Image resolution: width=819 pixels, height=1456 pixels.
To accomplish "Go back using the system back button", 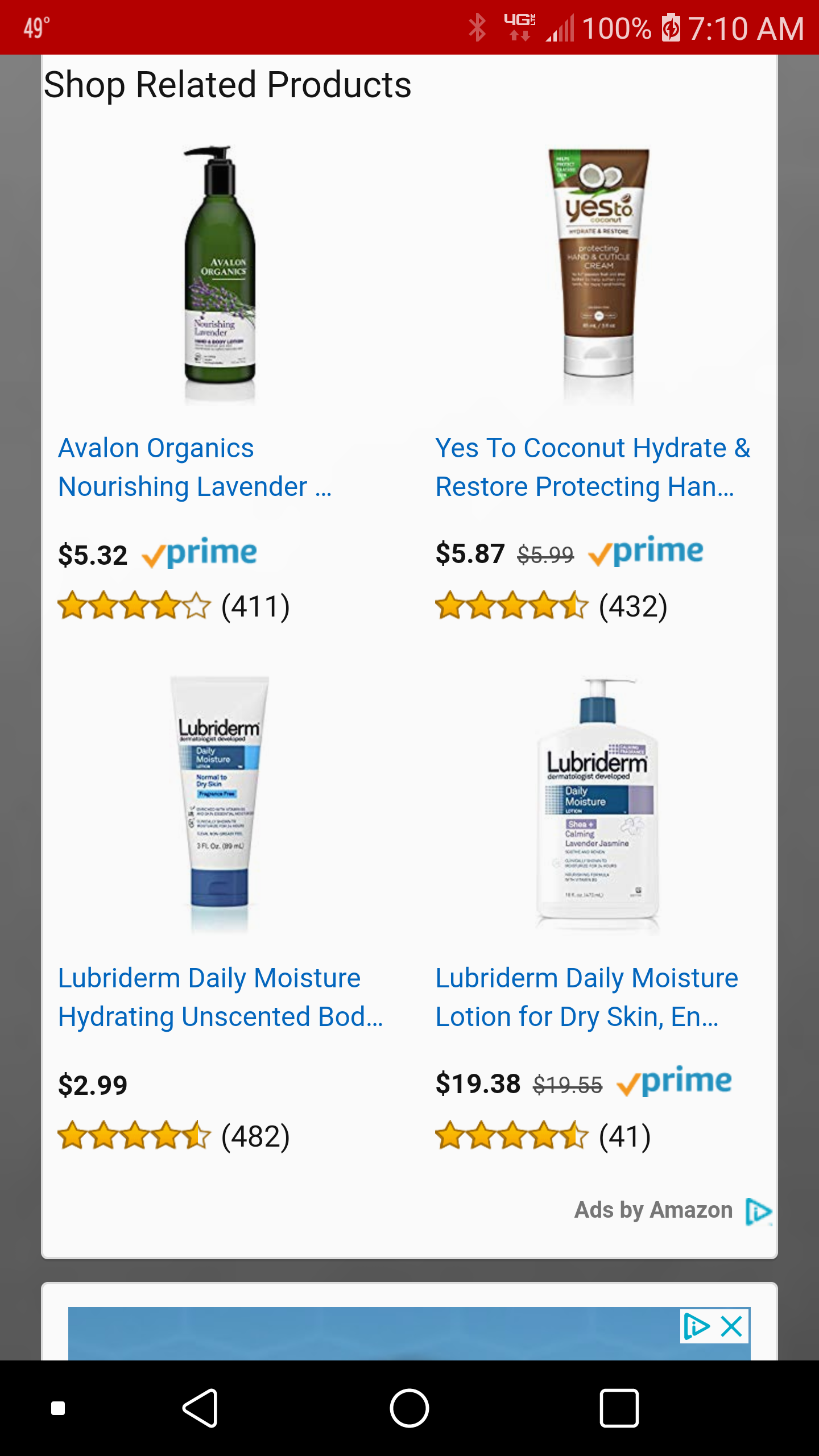I will point(200,1408).
